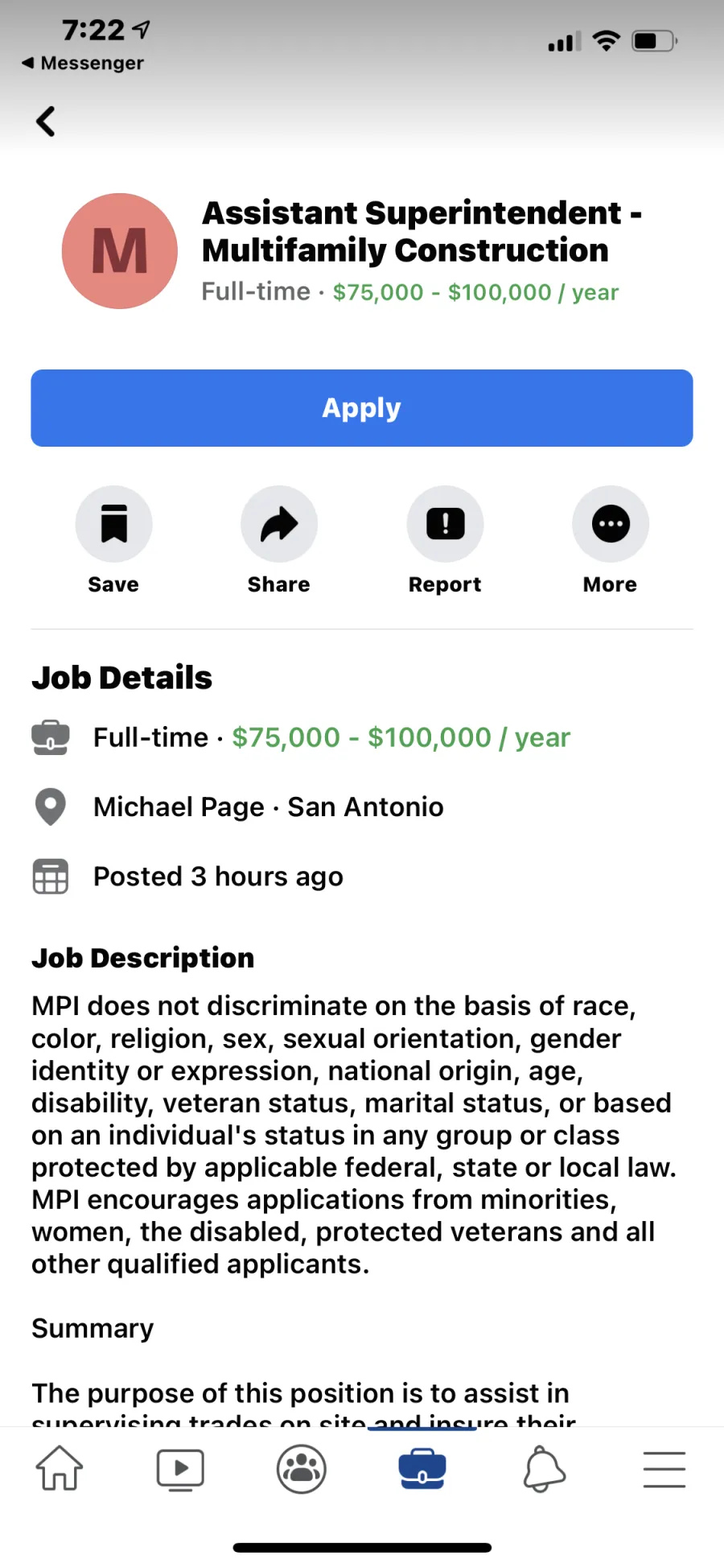Open the notifications bell tab

click(x=544, y=1468)
